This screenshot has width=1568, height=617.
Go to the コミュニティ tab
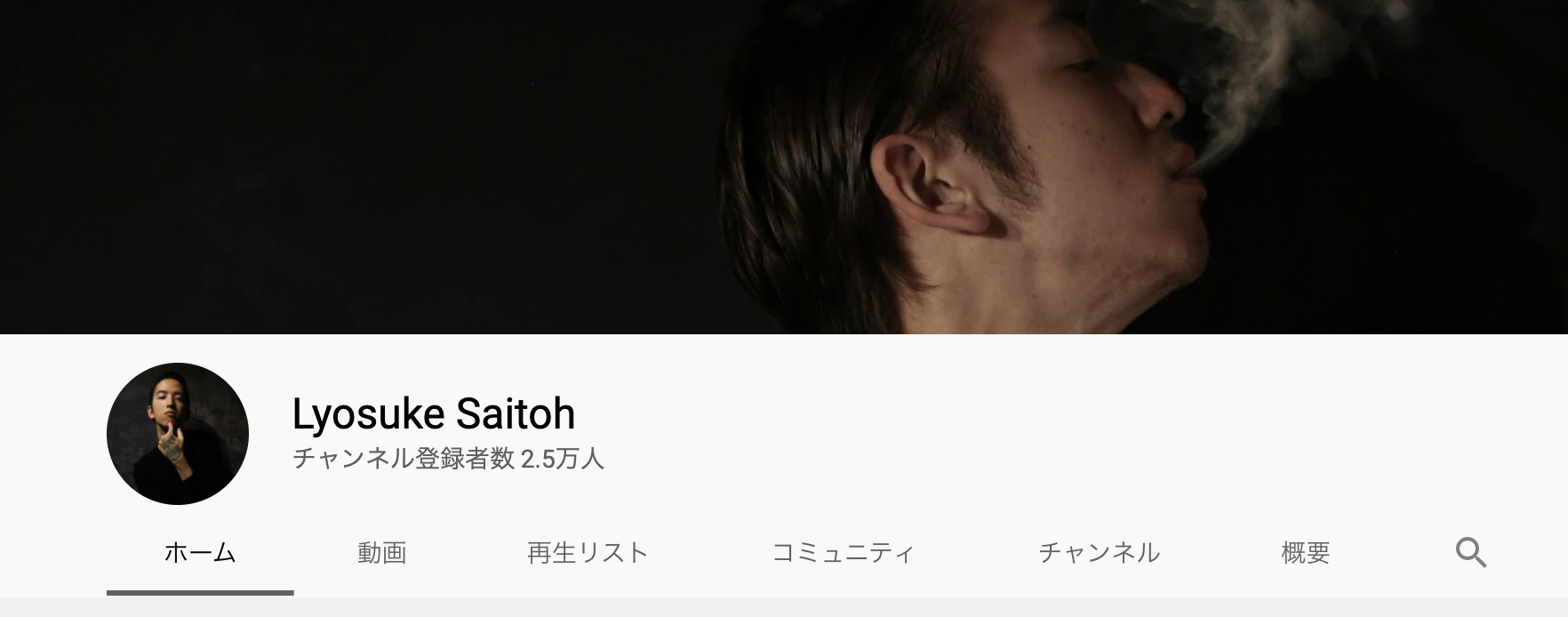pos(843,553)
